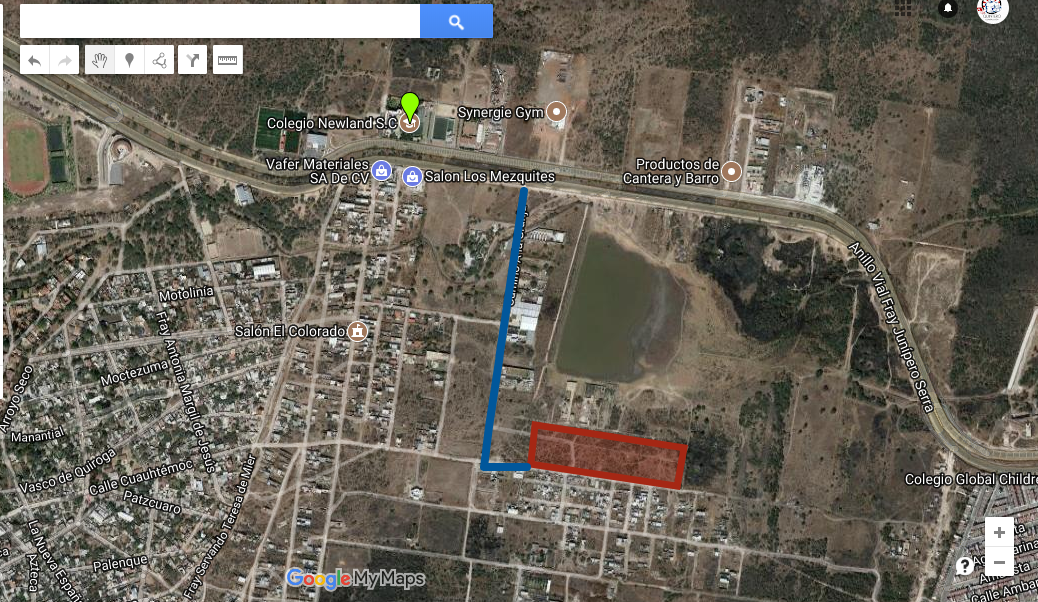Select the hand pan tool
Screen dimensions: 1038x602
coord(99,60)
